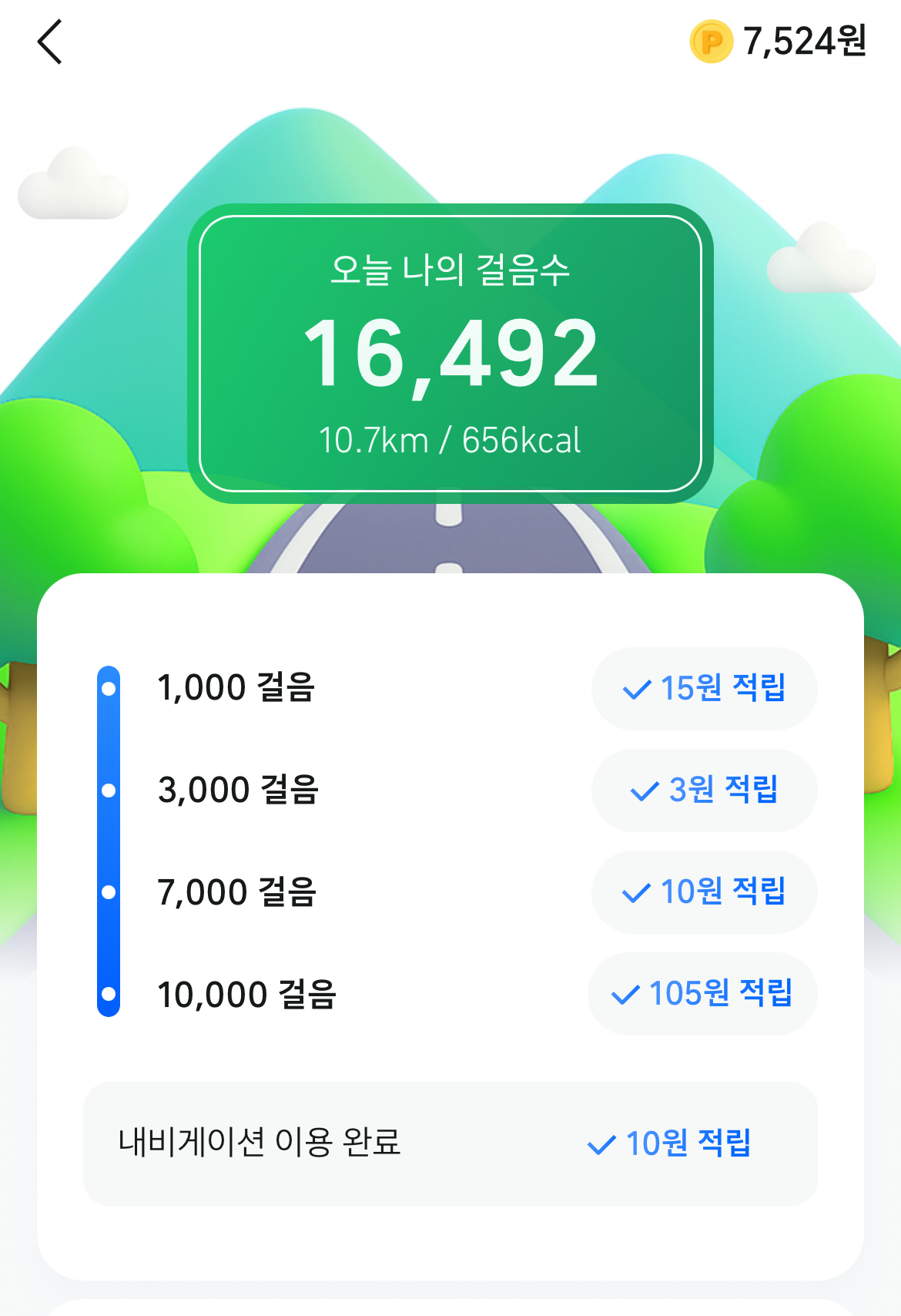Tap the 3원 적립 chip for 3,000 걸음

tap(704, 790)
